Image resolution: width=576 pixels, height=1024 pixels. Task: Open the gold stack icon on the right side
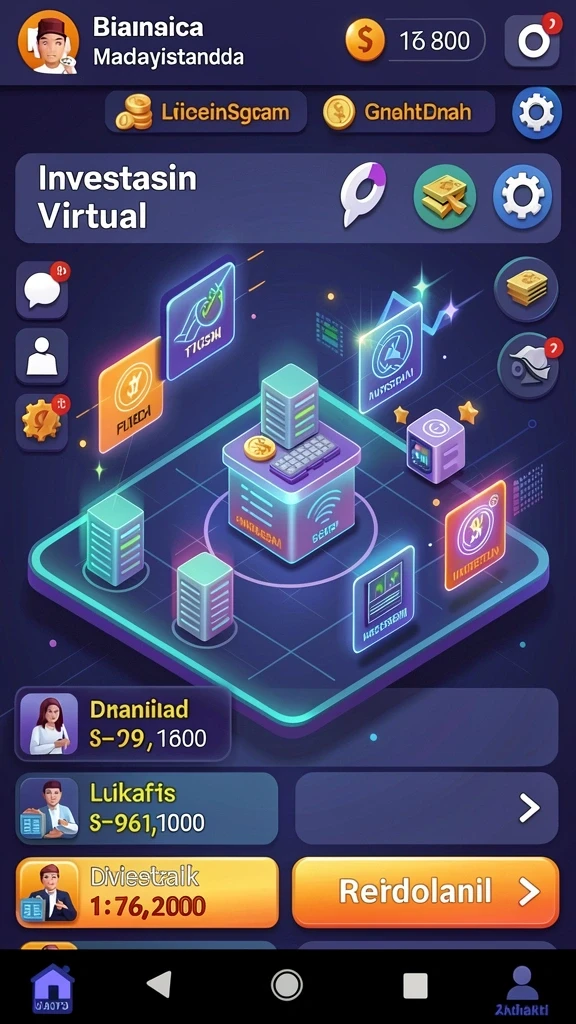tap(526, 289)
